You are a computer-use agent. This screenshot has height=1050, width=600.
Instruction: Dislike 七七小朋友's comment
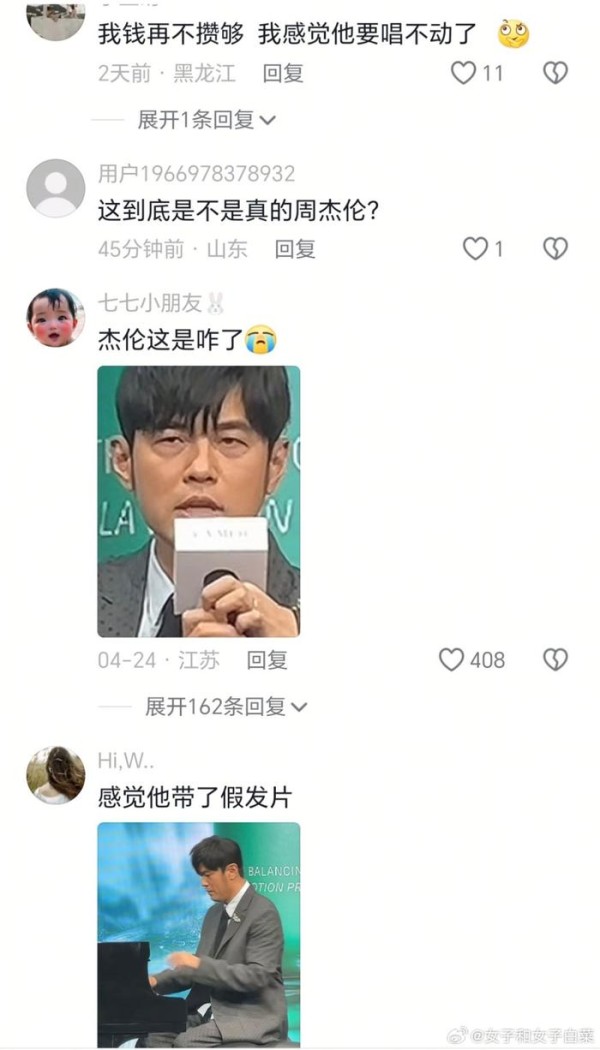tap(555, 660)
